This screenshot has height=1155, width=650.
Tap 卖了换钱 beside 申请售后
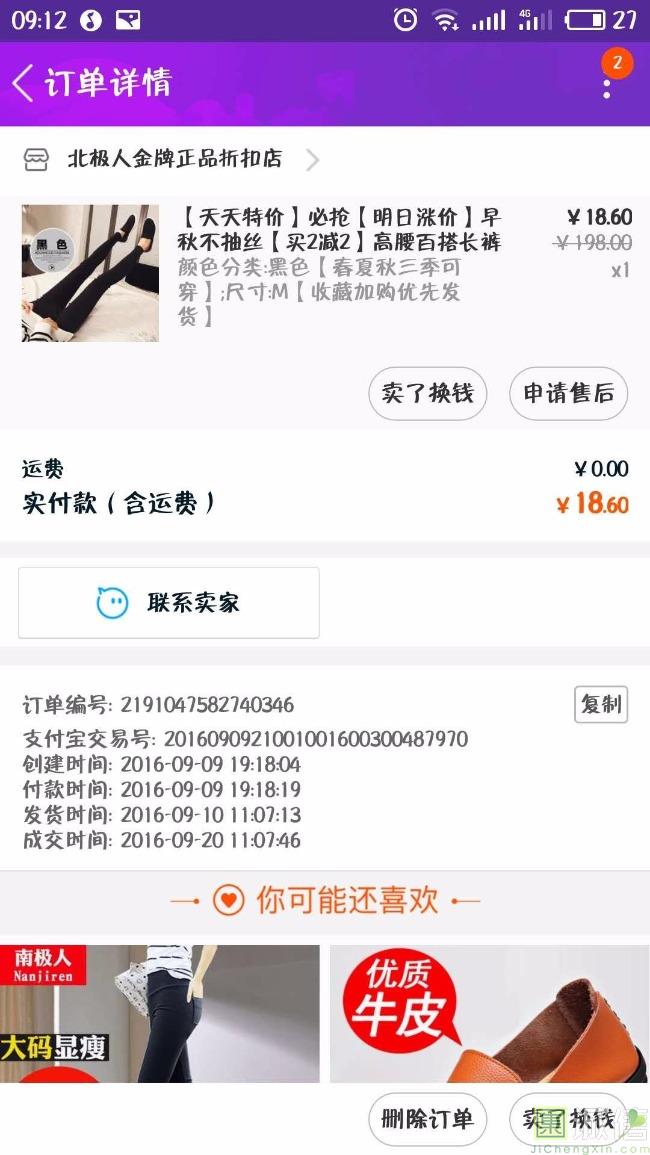click(x=427, y=393)
